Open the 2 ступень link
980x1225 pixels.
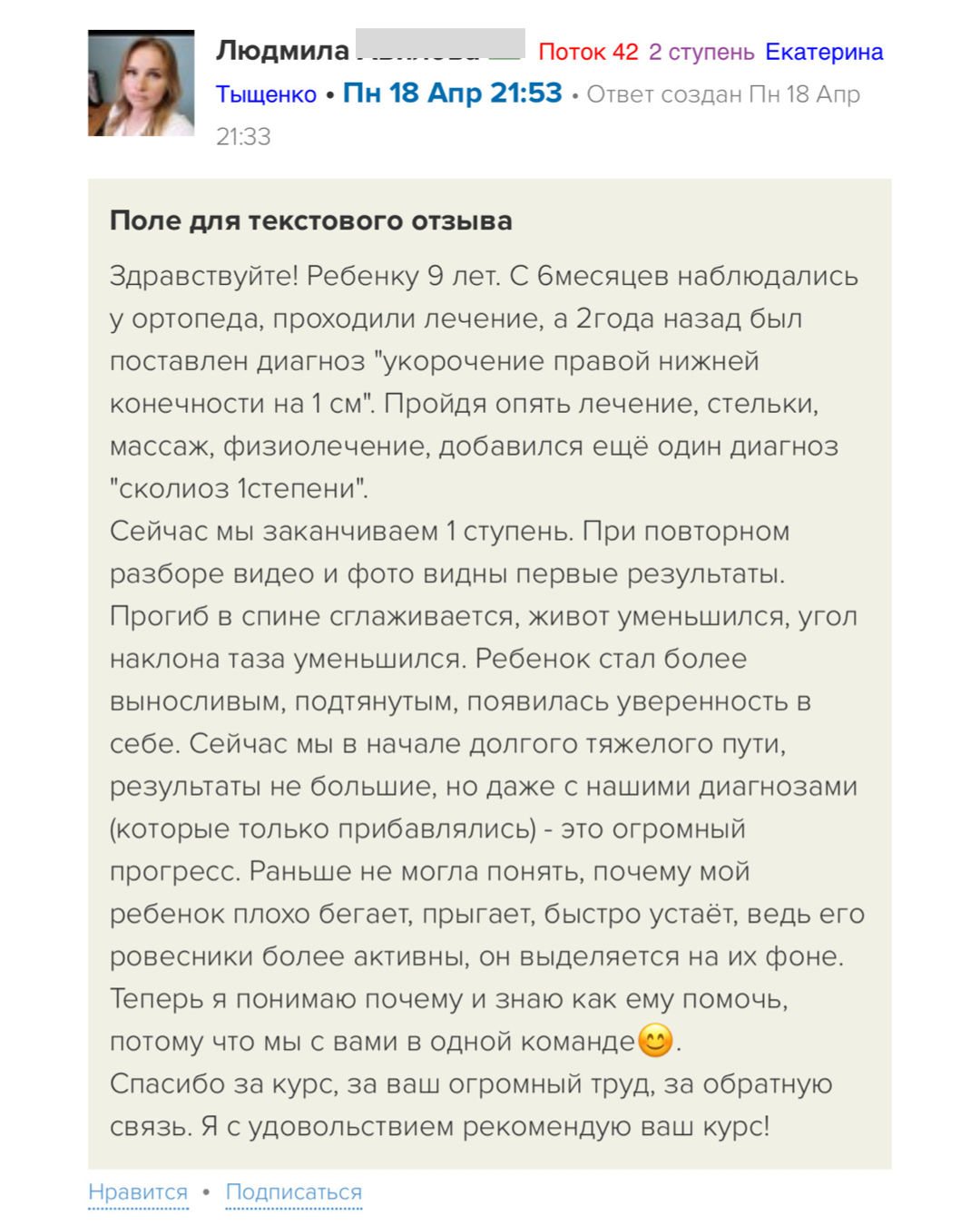(701, 52)
